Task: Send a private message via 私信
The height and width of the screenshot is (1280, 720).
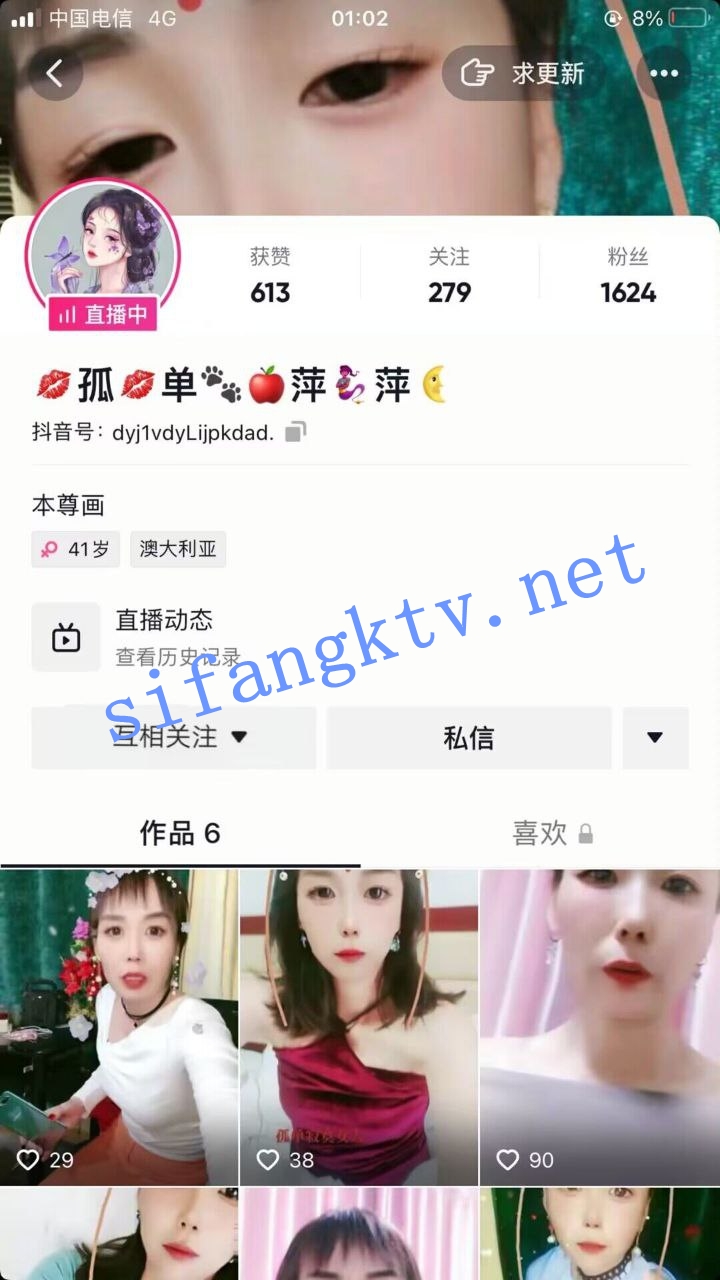Action: [x=468, y=738]
